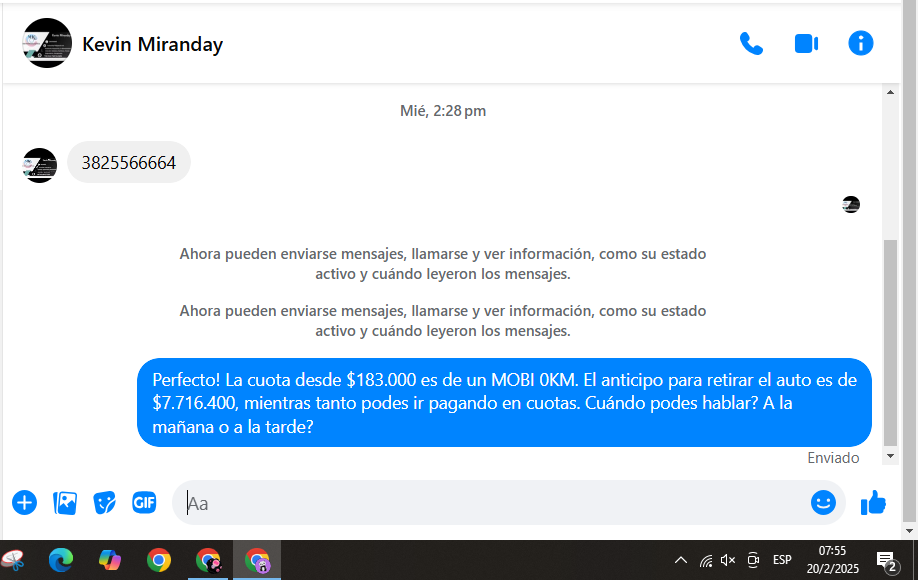
Task: Choose a sticker to send
Action: [104, 503]
